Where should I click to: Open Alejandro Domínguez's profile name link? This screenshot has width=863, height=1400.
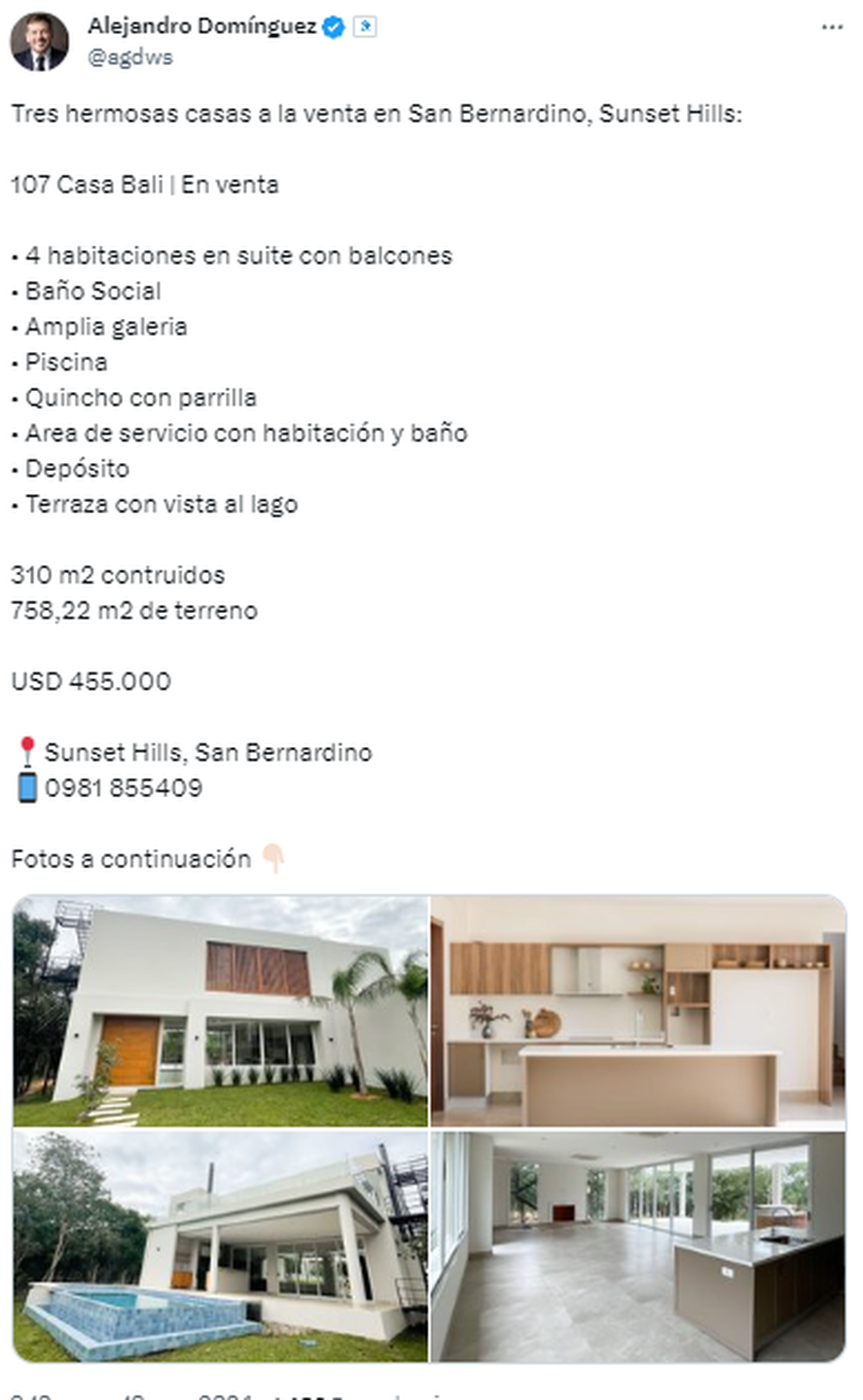201,27
